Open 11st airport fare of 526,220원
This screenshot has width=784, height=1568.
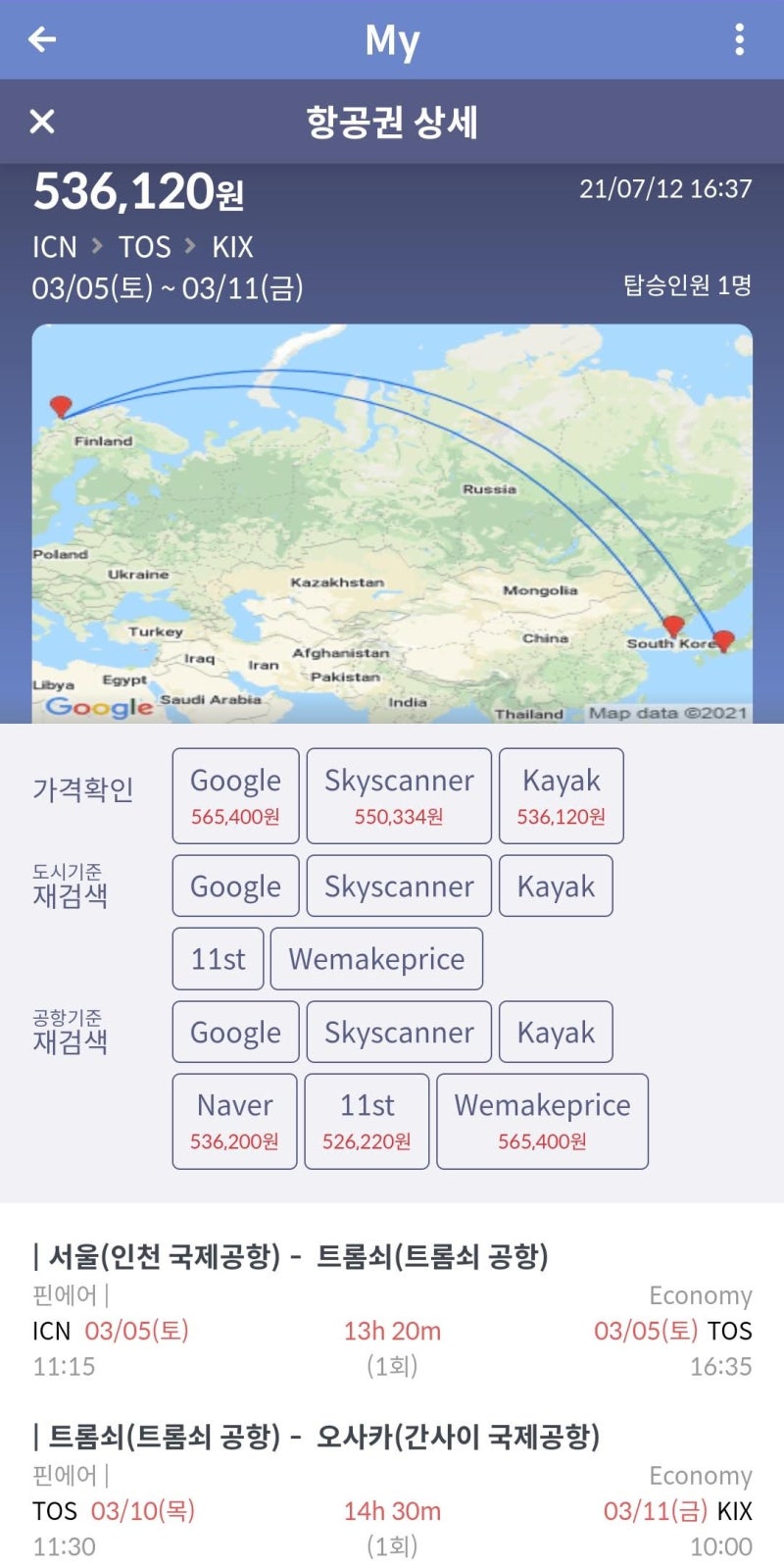coord(367,1120)
